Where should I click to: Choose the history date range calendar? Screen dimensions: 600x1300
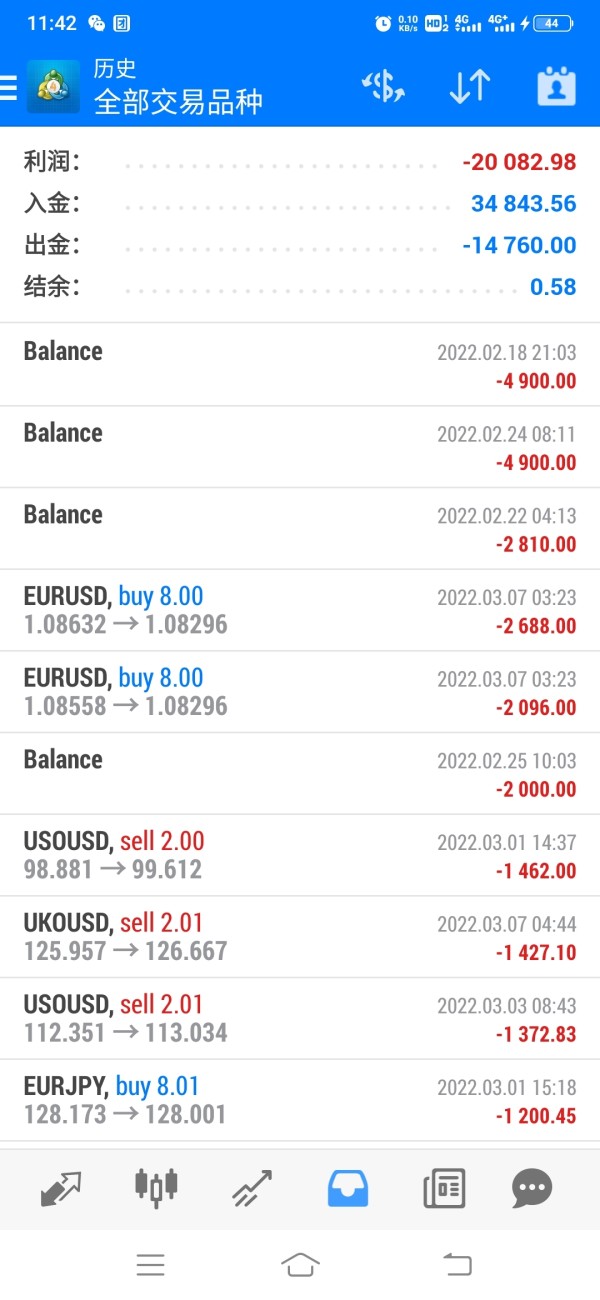(556, 87)
